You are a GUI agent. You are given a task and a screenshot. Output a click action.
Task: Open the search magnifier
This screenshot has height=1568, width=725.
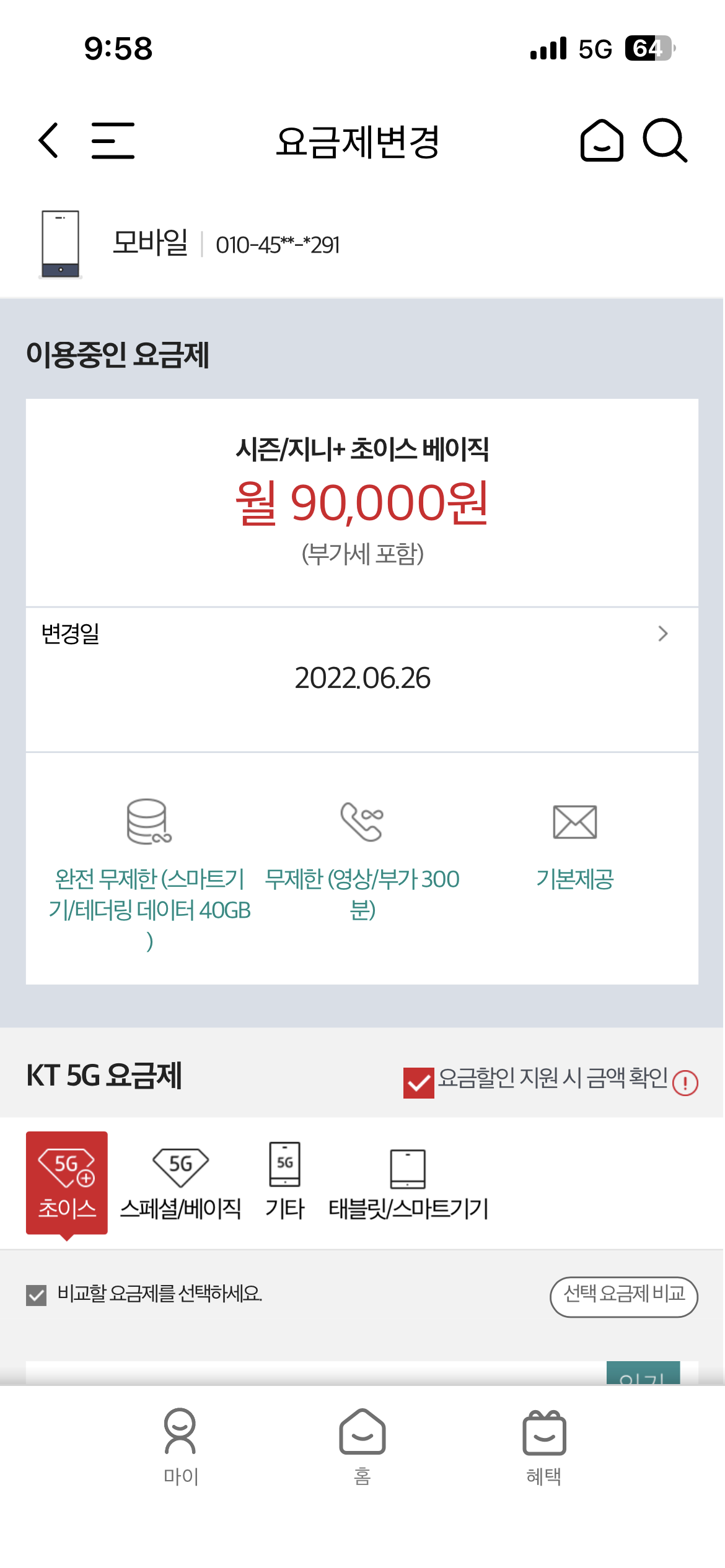click(665, 141)
